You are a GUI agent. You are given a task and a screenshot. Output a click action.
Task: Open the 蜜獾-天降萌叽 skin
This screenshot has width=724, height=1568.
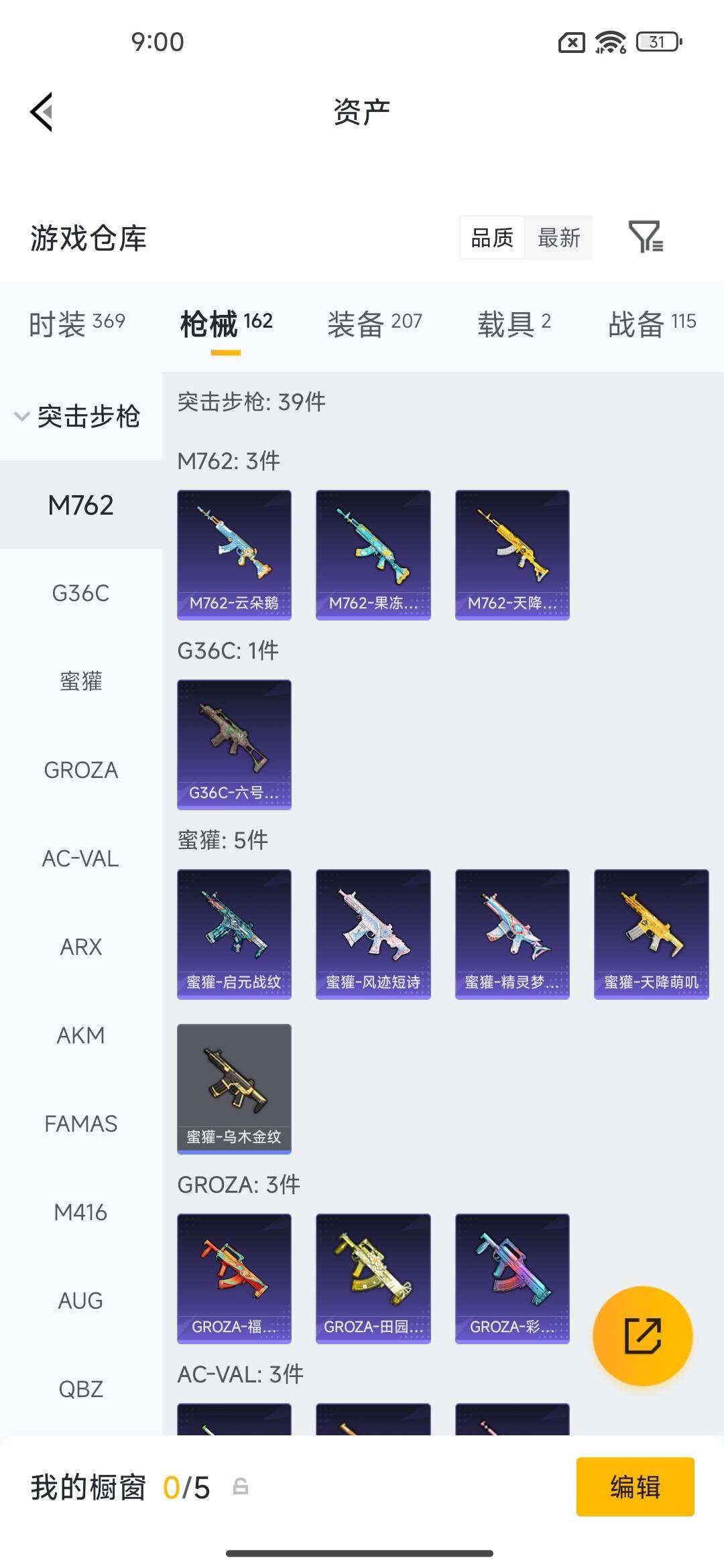tap(651, 933)
